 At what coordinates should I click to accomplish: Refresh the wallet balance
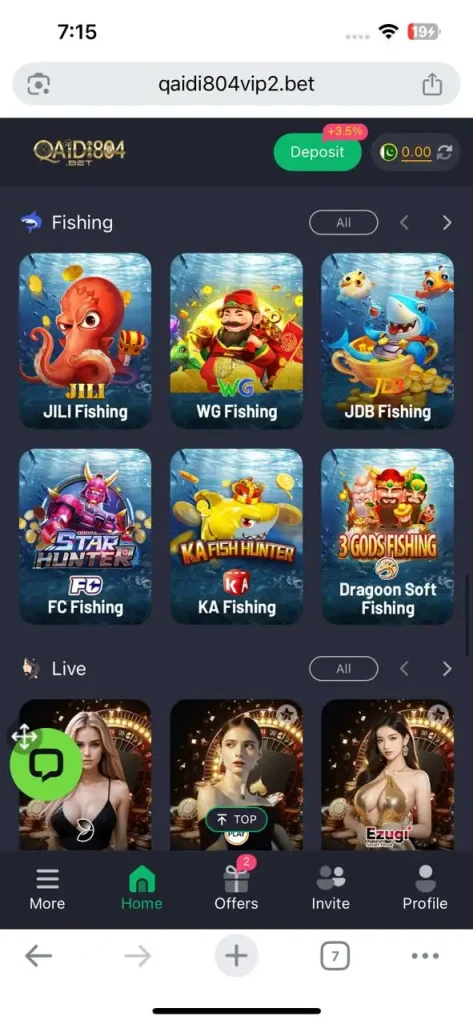(445, 152)
